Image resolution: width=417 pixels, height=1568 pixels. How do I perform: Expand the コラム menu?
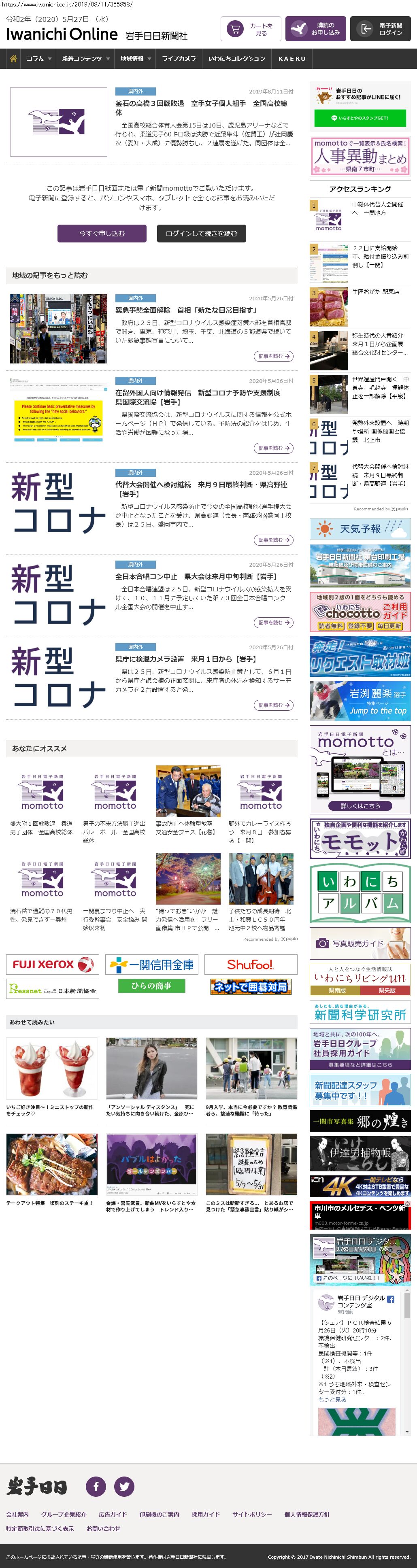pos(39,59)
